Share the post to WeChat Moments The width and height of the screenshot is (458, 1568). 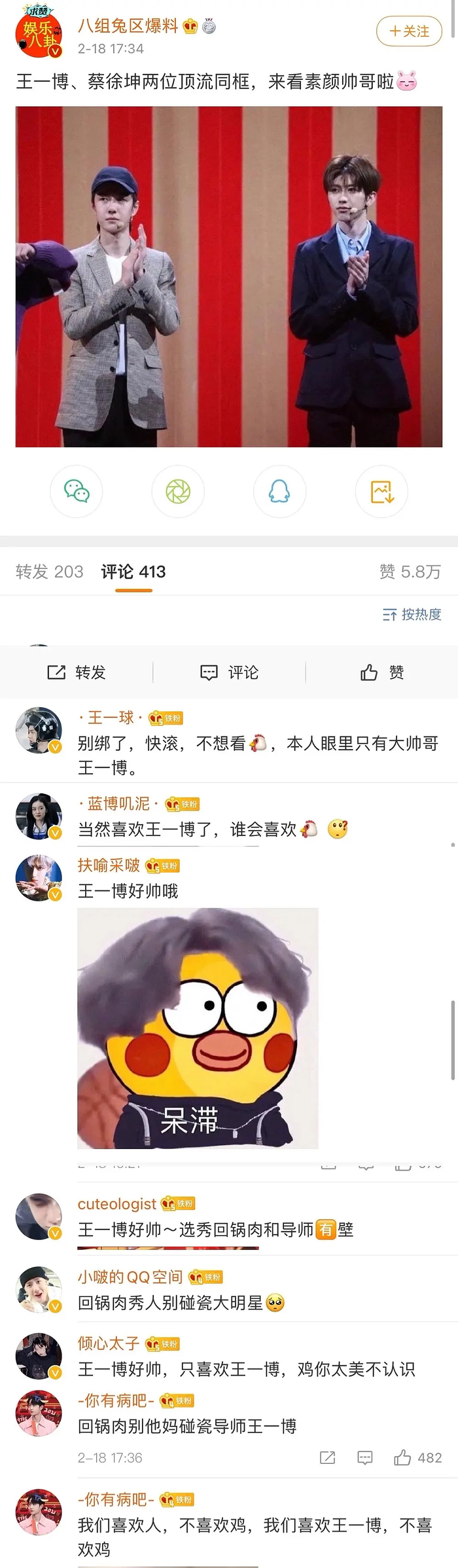[x=178, y=491]
